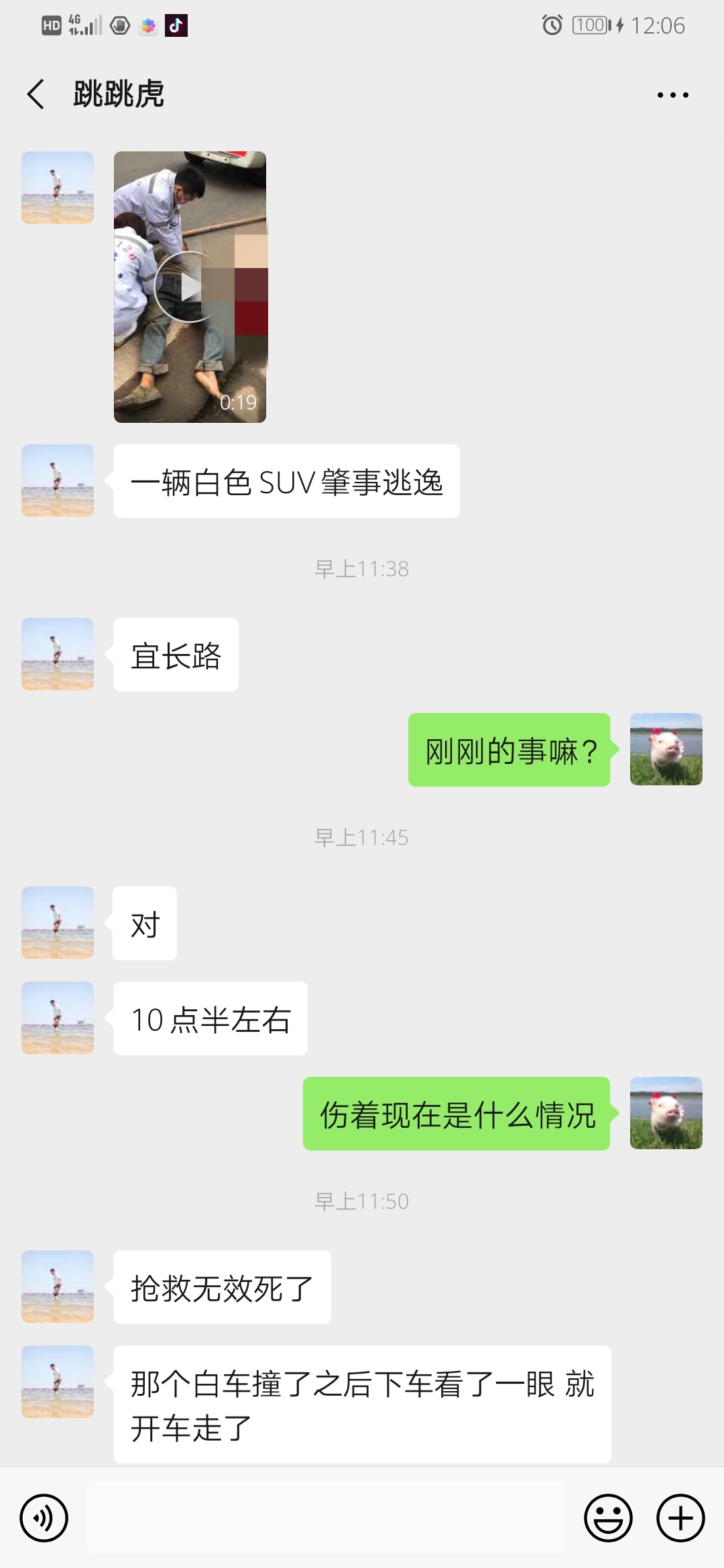This screenshot has width=724, height=1568.
Task: Select the 抢救无效死了 message bubble
Action: [x=223, y=1287]
